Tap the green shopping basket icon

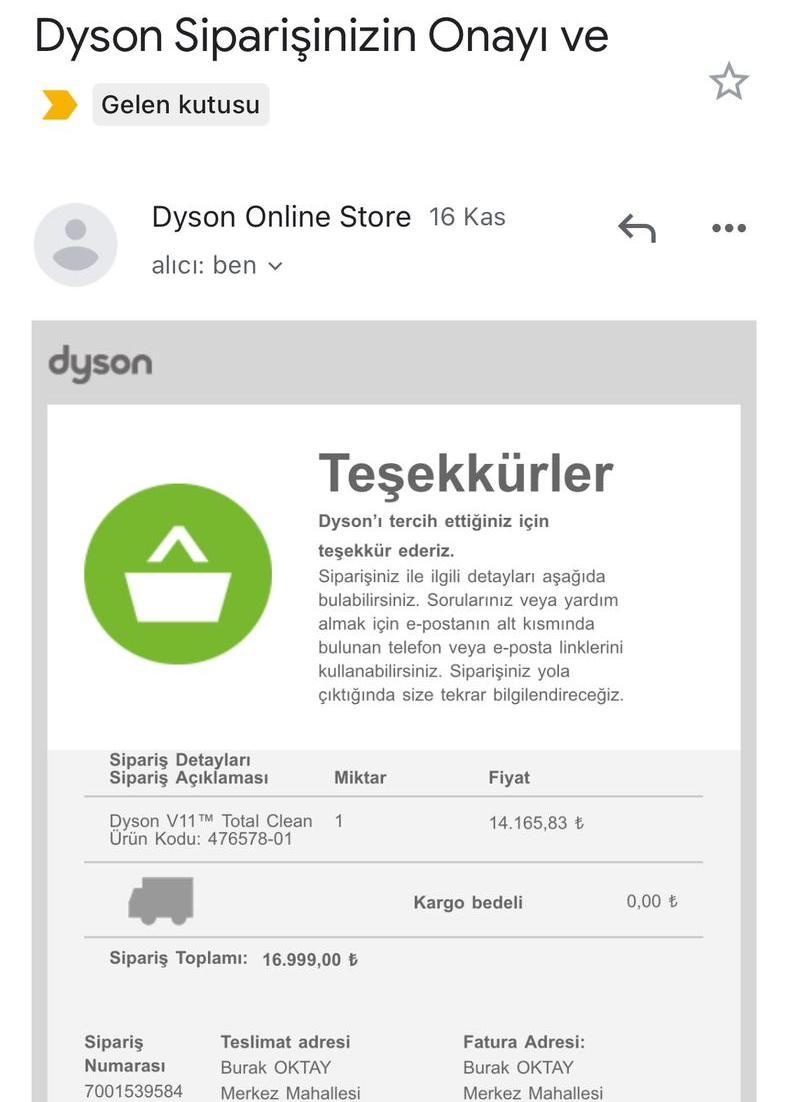click(177, 573)
